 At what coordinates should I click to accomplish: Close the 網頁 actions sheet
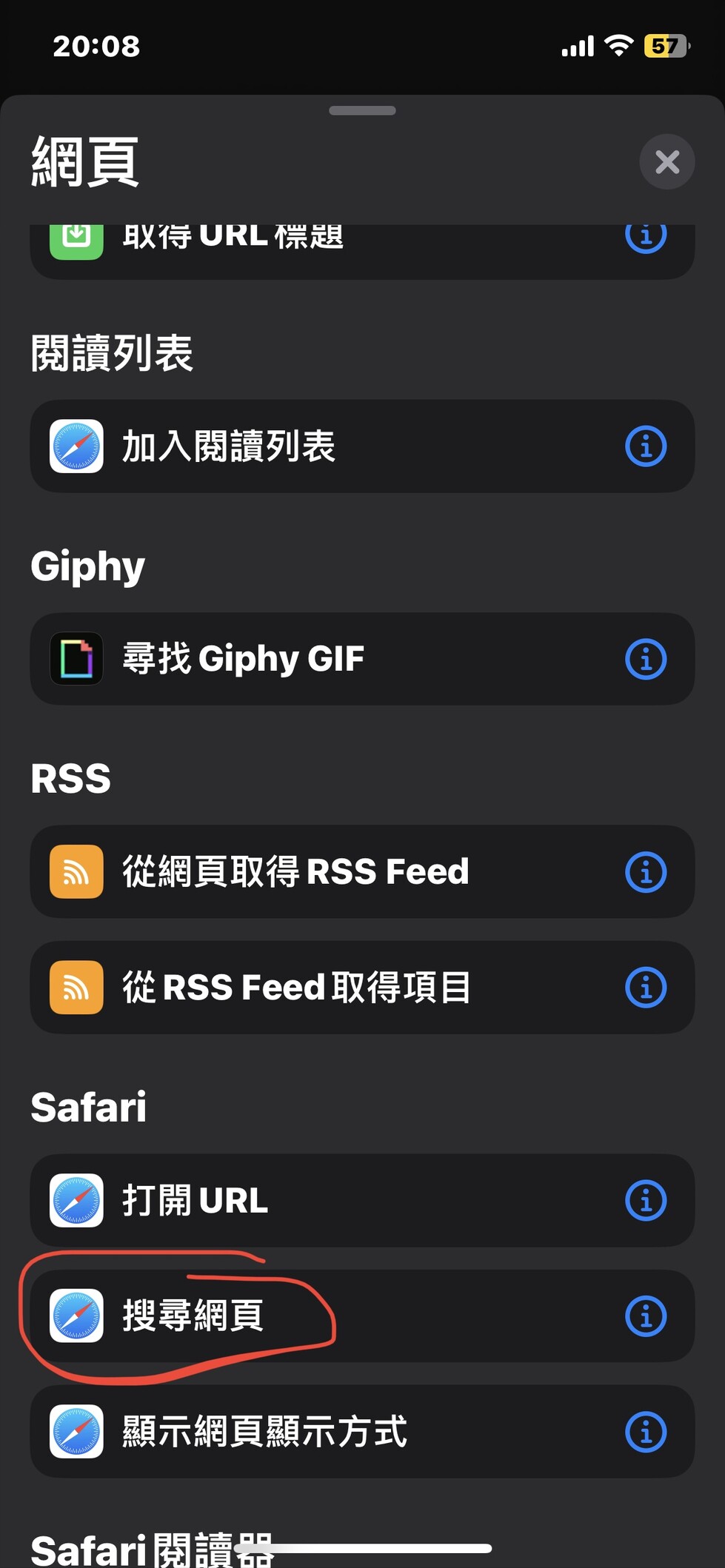click(666, 162)
